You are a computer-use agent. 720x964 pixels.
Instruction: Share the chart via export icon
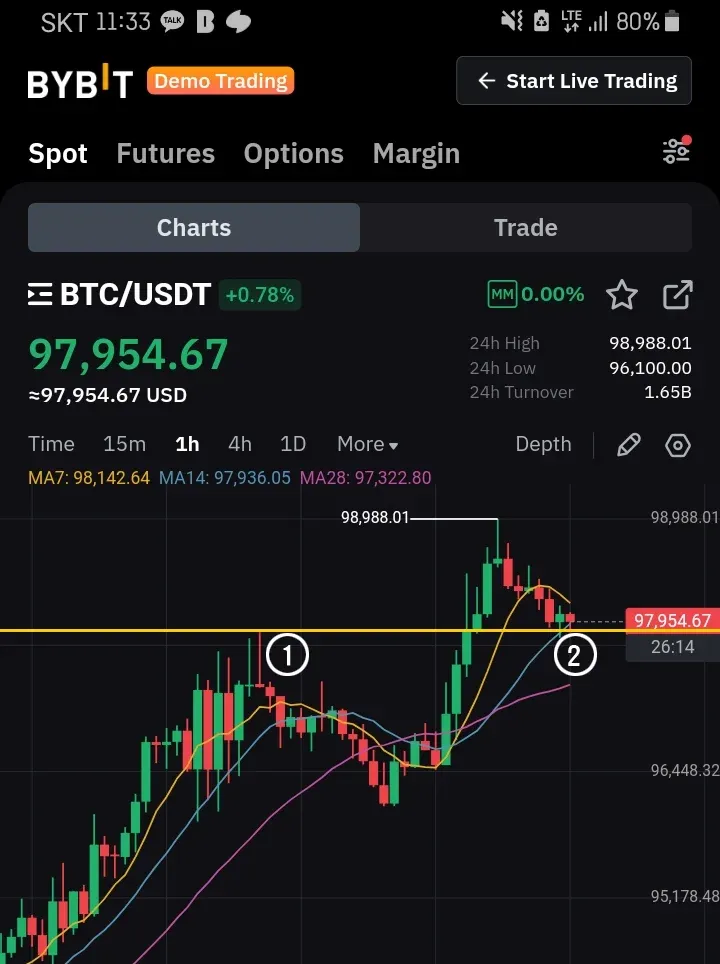tap(678, 295)
